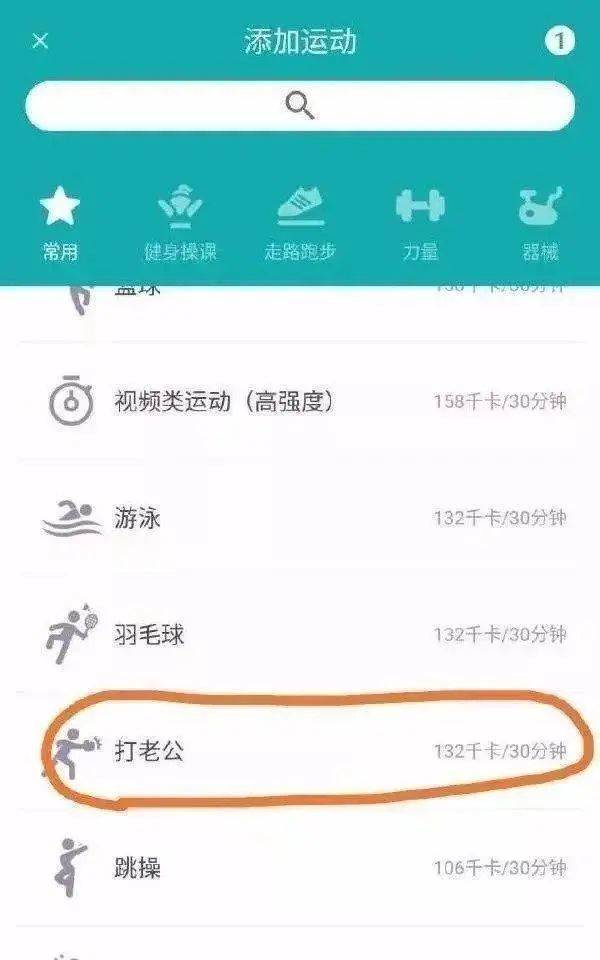The height and width of the screenshot is (960, 600).
Task: Add the 羽毛球 exercise
Action: [300, 634]
